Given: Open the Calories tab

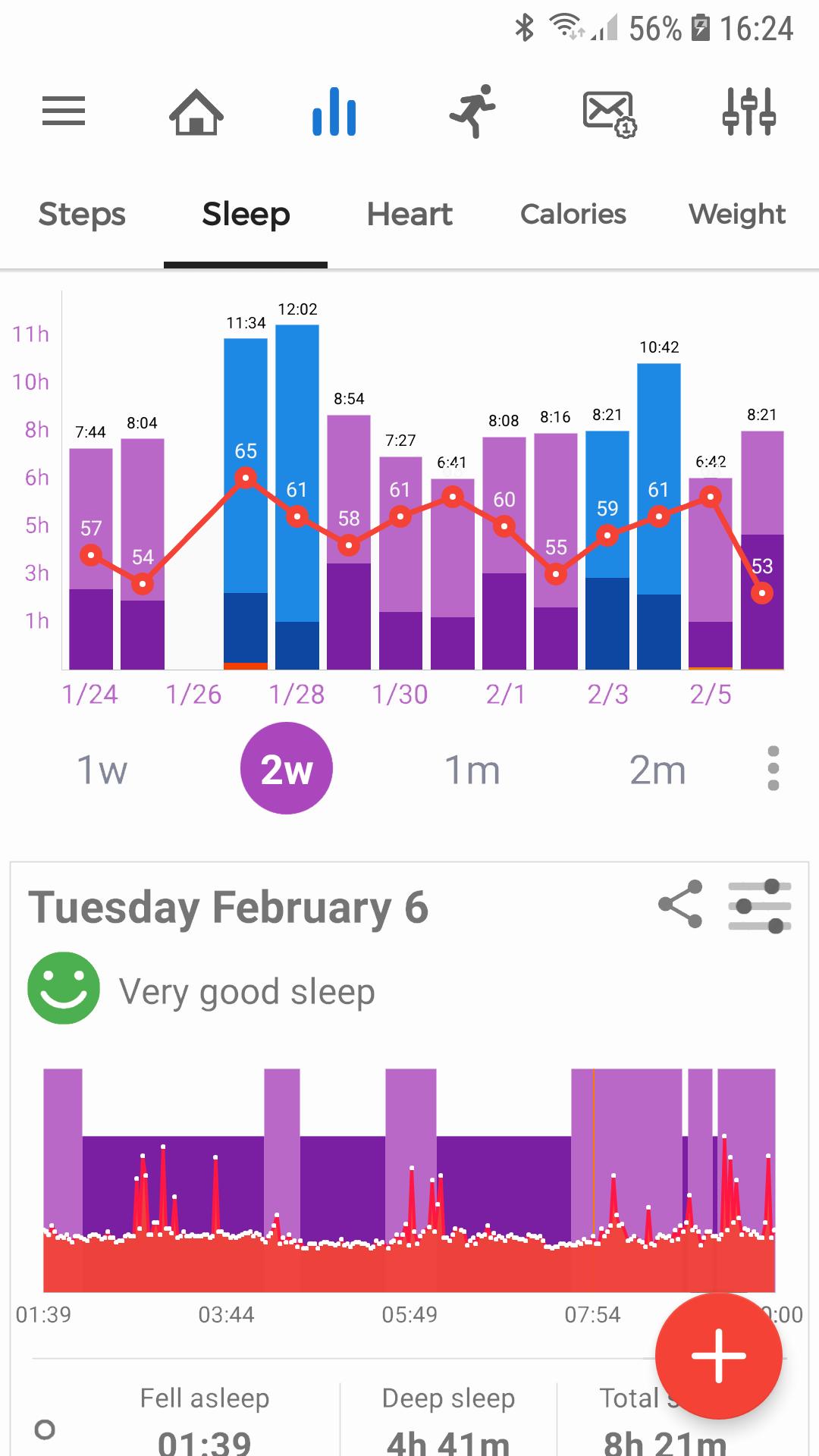Looking at the screenshot, I should (x=573, y=215).
